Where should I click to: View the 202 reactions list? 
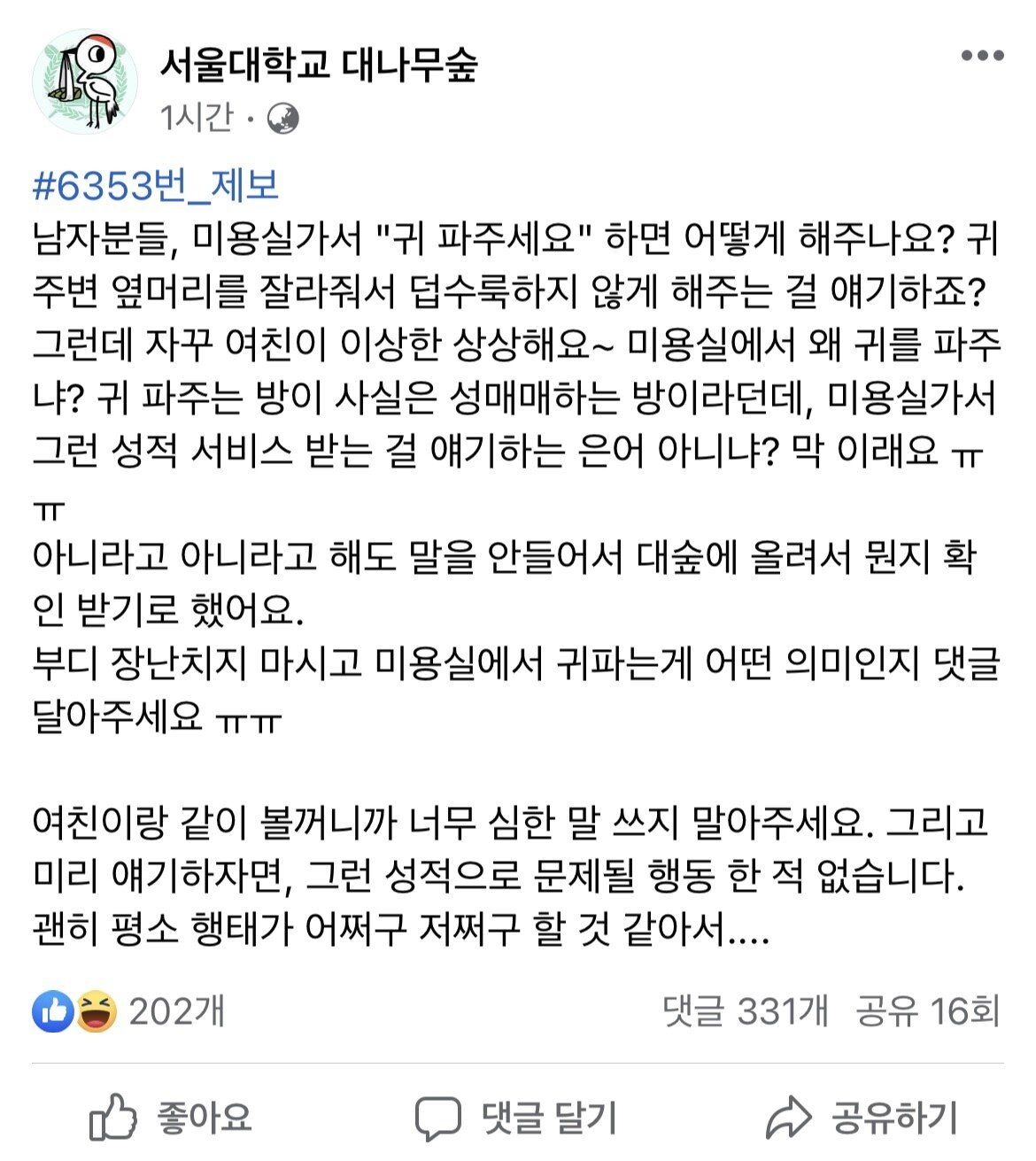(130, 1010)
